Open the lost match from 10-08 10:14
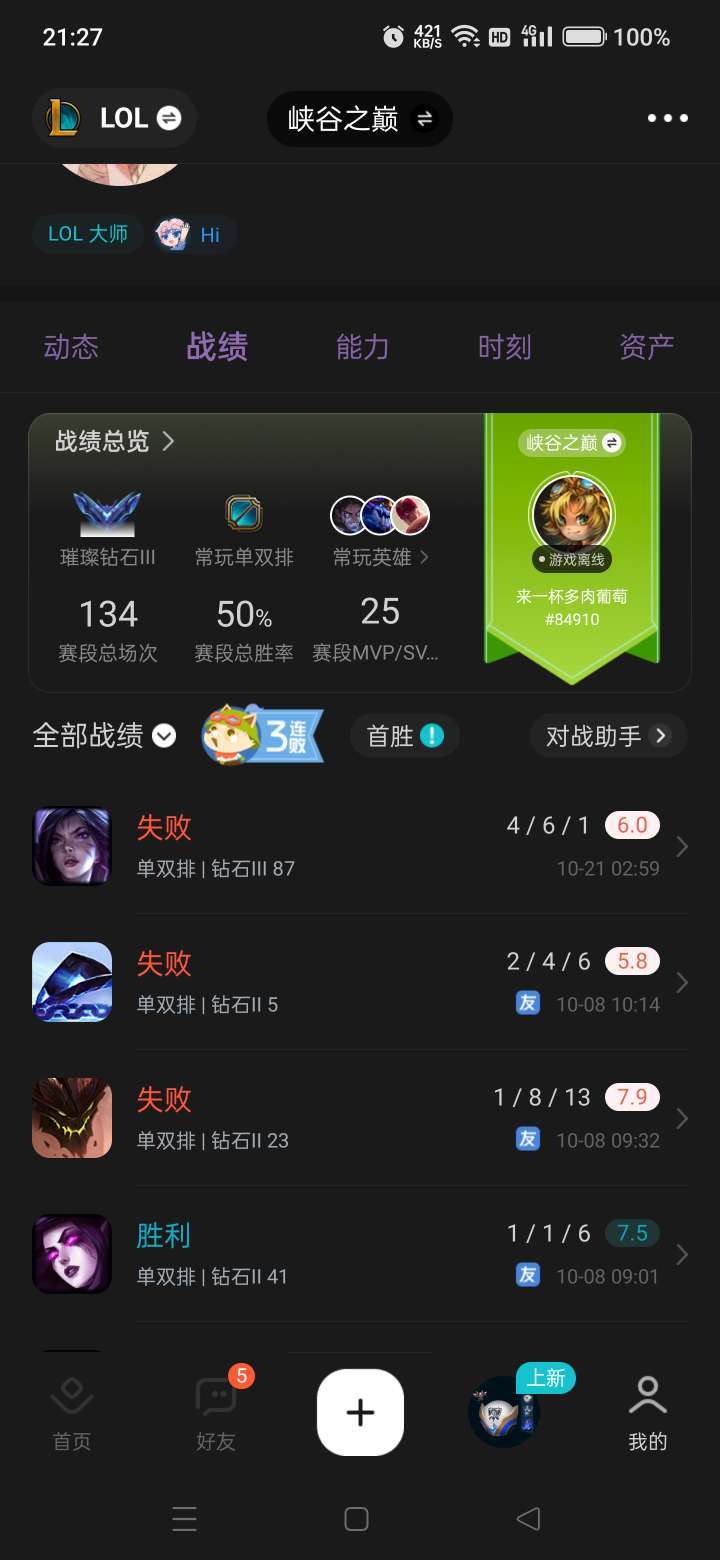Viewport: 720px width, 1560px height. pyautogui.click(x=360, y=982)
